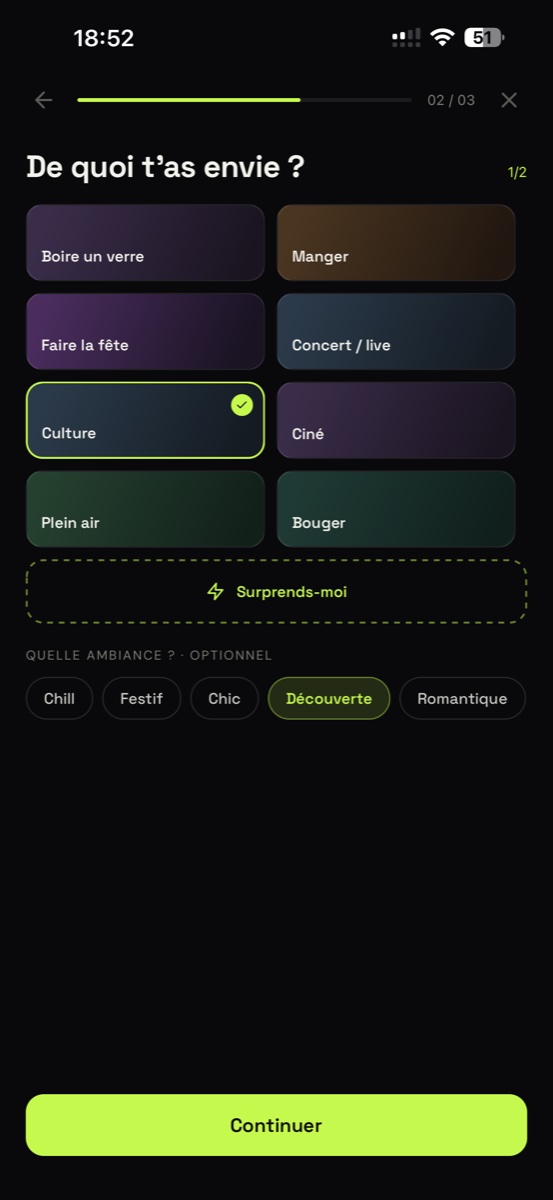Choose the Manger option
553x1200 pixels.
point(396,243)
